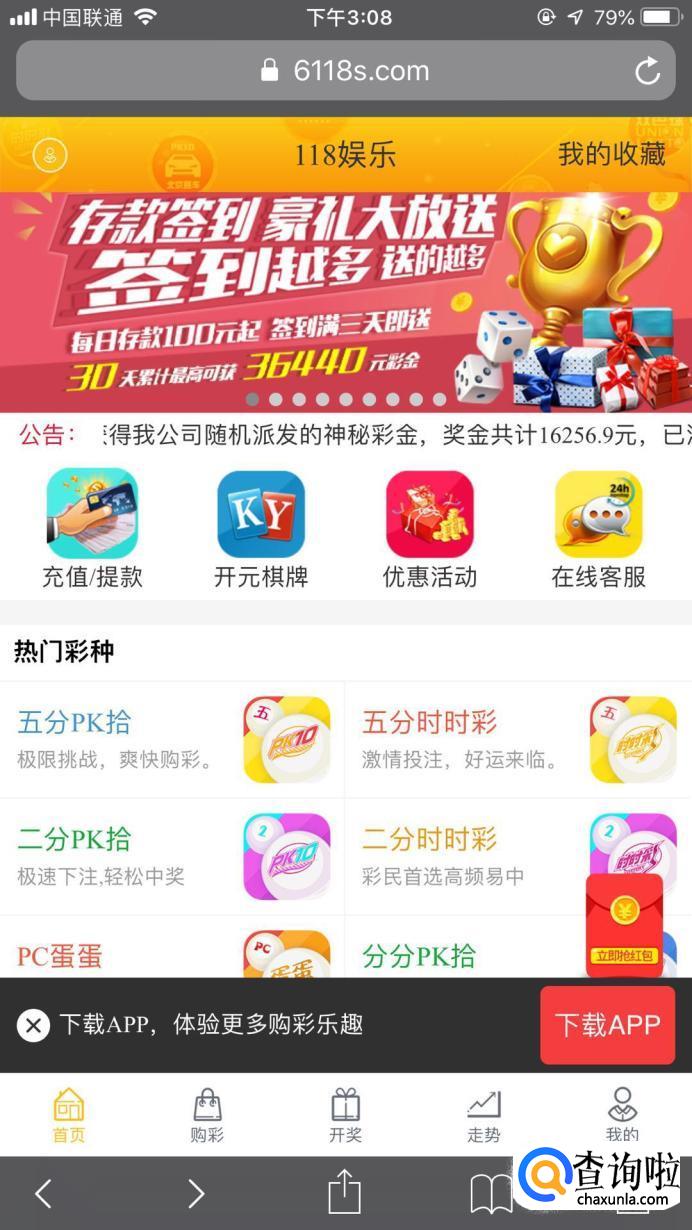692x1230 pixels.
Task: Switch to the 购彩 tab
Action: click(x=207, y=1115)
